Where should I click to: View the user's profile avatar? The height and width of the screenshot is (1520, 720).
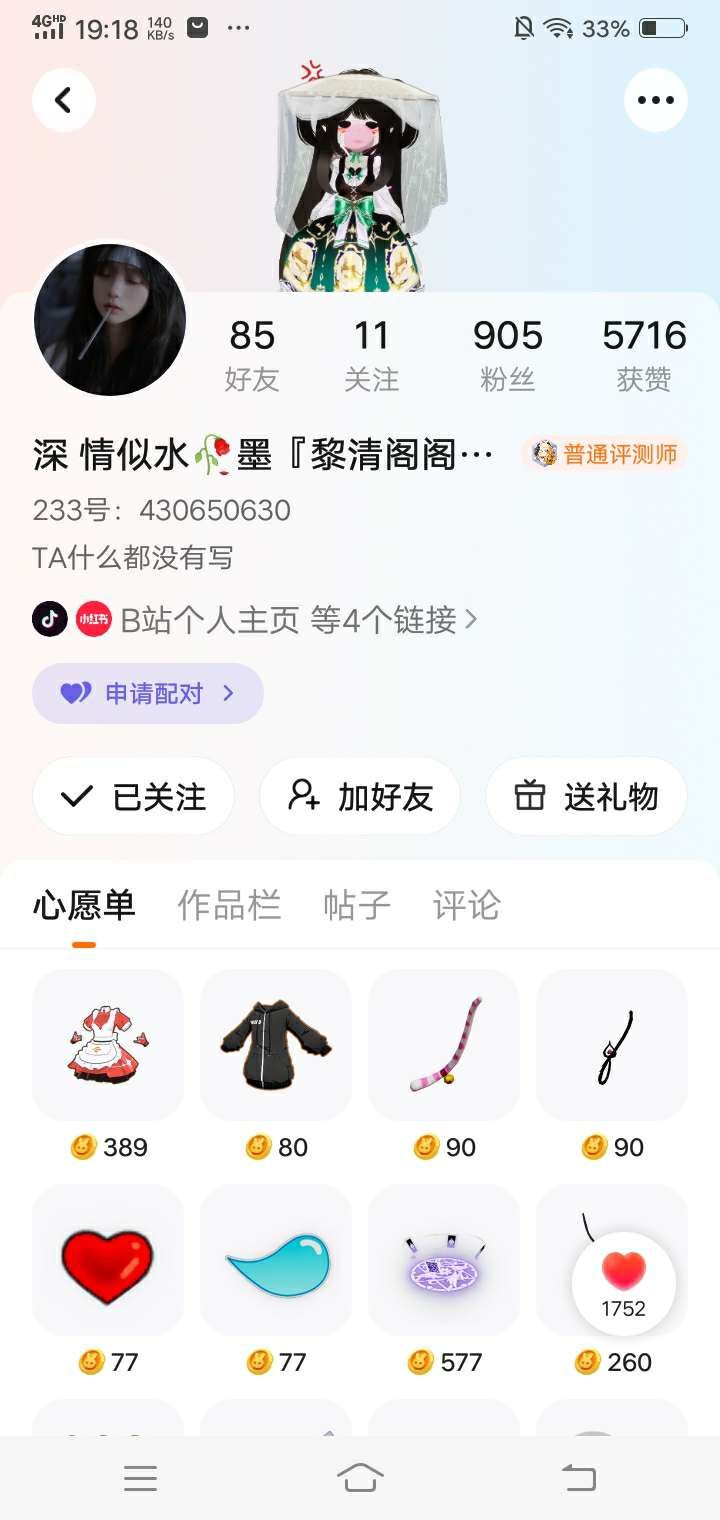coord(110,320)
